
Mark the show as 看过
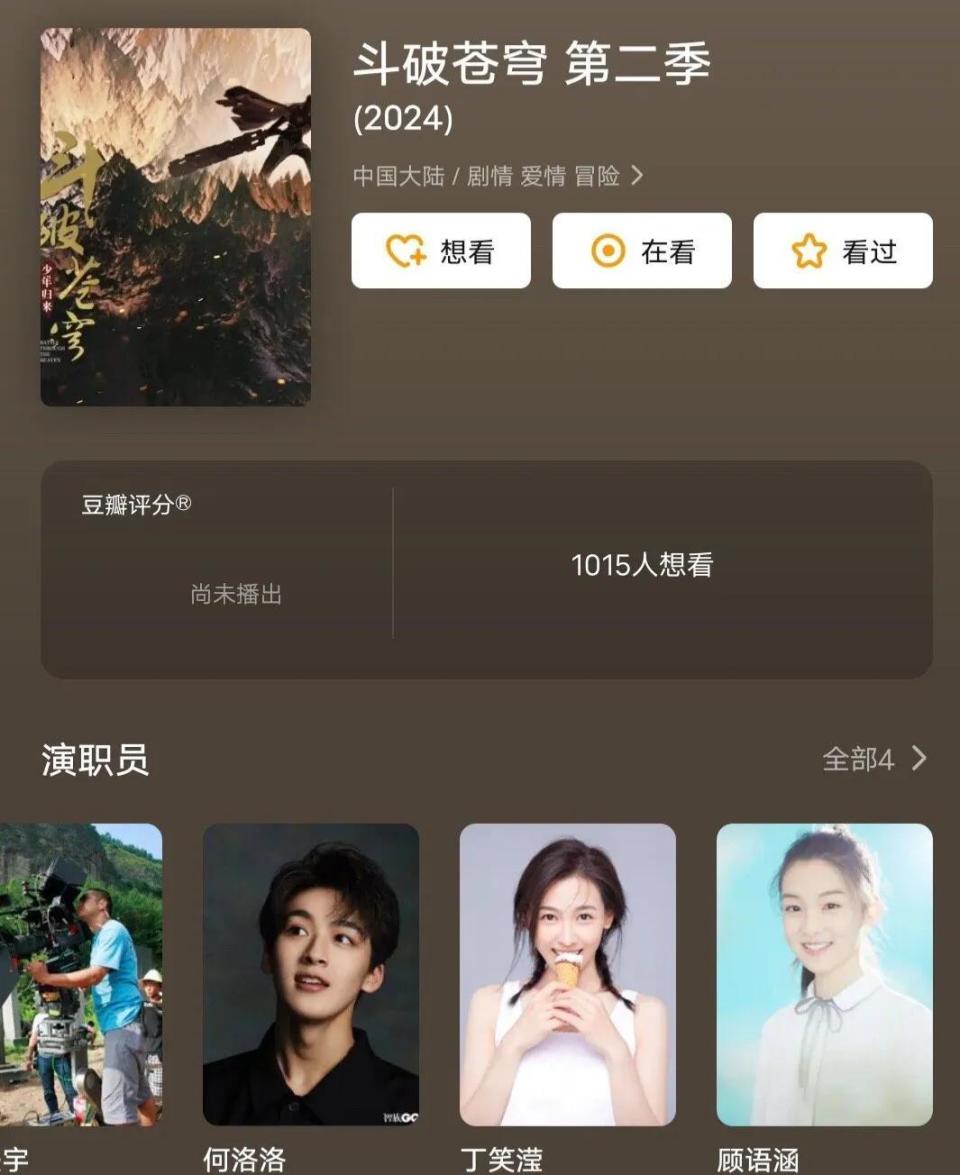[x=843, y=251]
